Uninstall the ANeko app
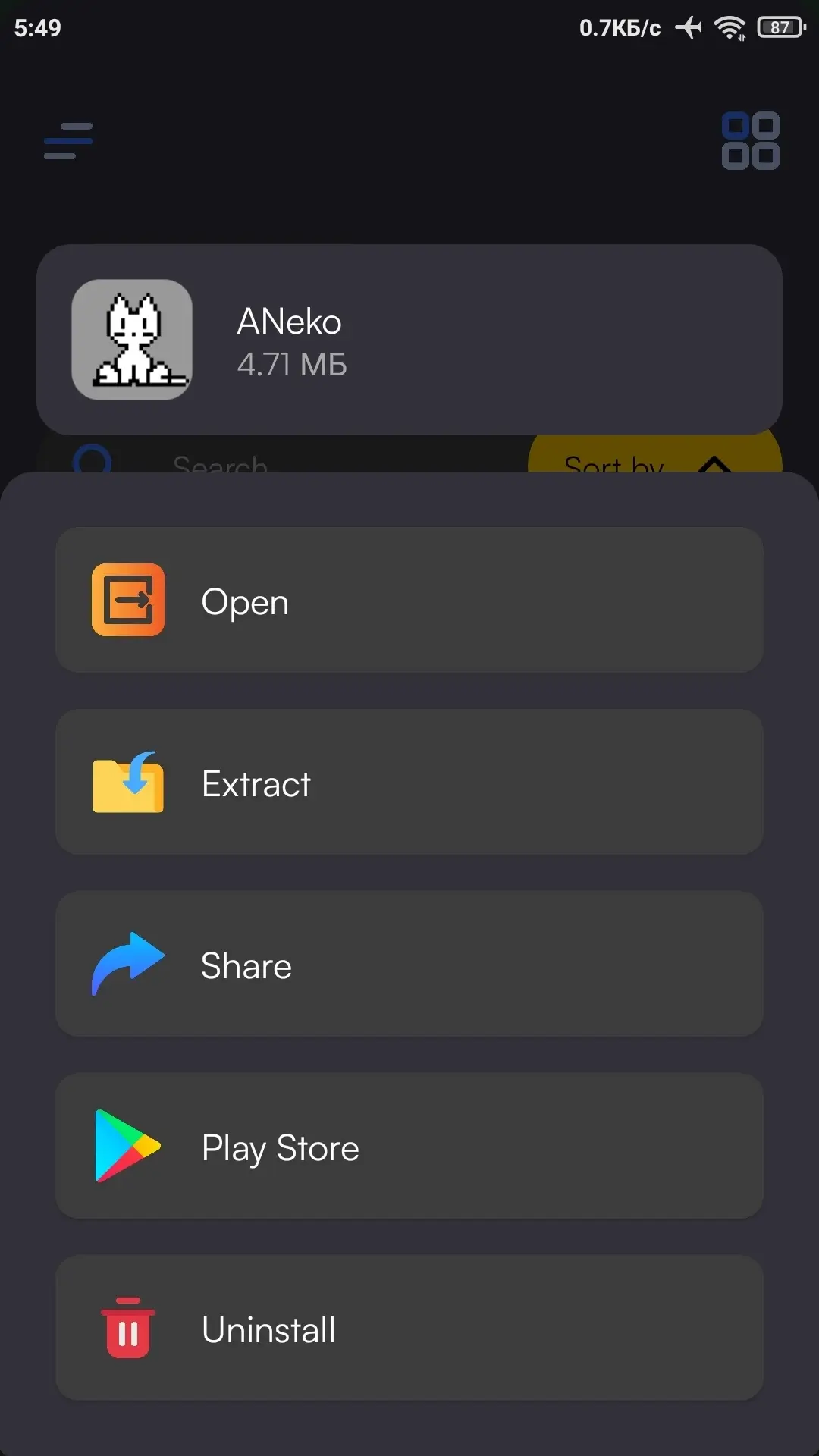The width and height of the screenshot is (819, 1456). pos(409,1328)
